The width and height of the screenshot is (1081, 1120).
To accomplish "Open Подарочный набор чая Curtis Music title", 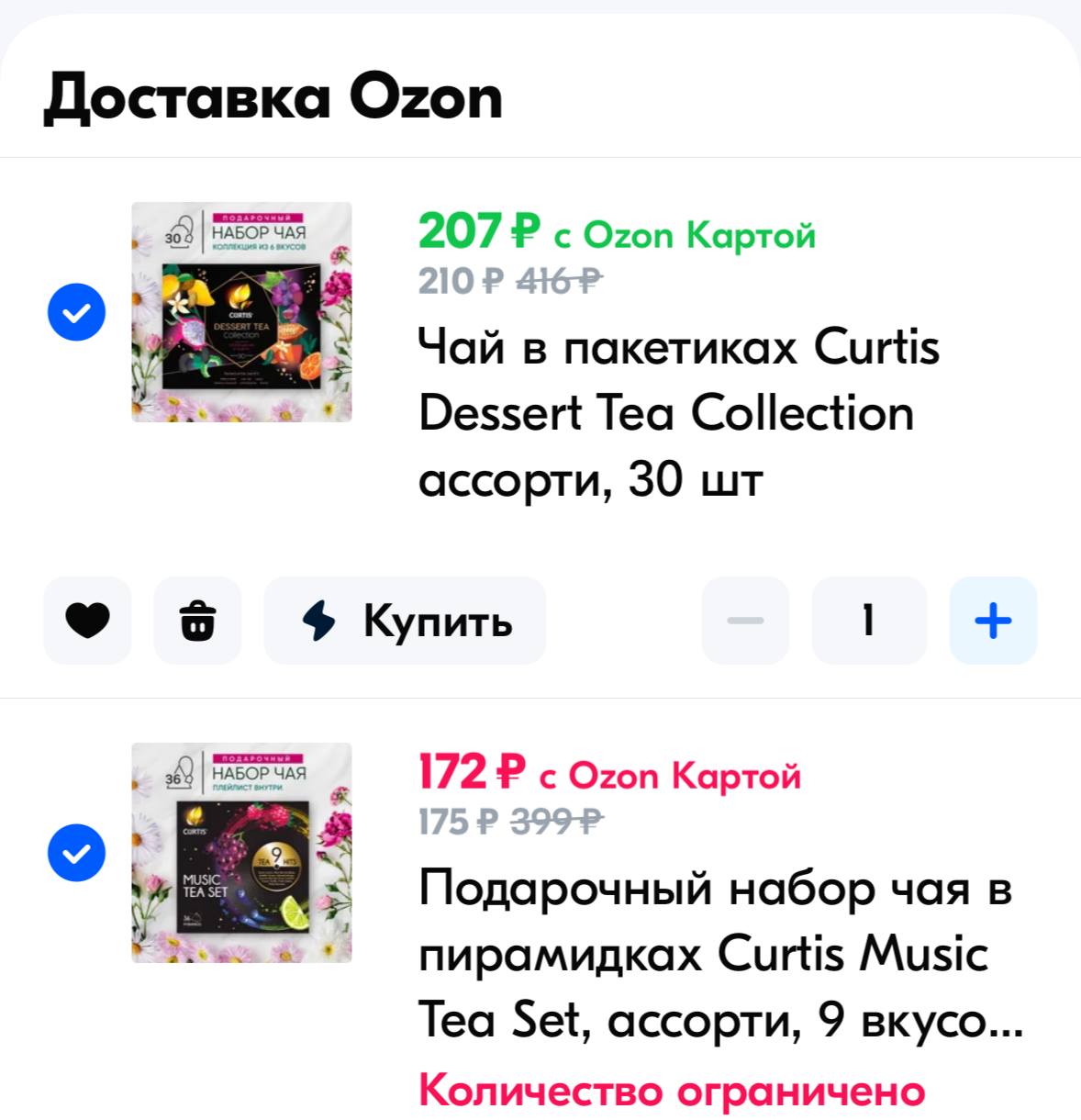I will pyautogui.click(x=716, y=954).
